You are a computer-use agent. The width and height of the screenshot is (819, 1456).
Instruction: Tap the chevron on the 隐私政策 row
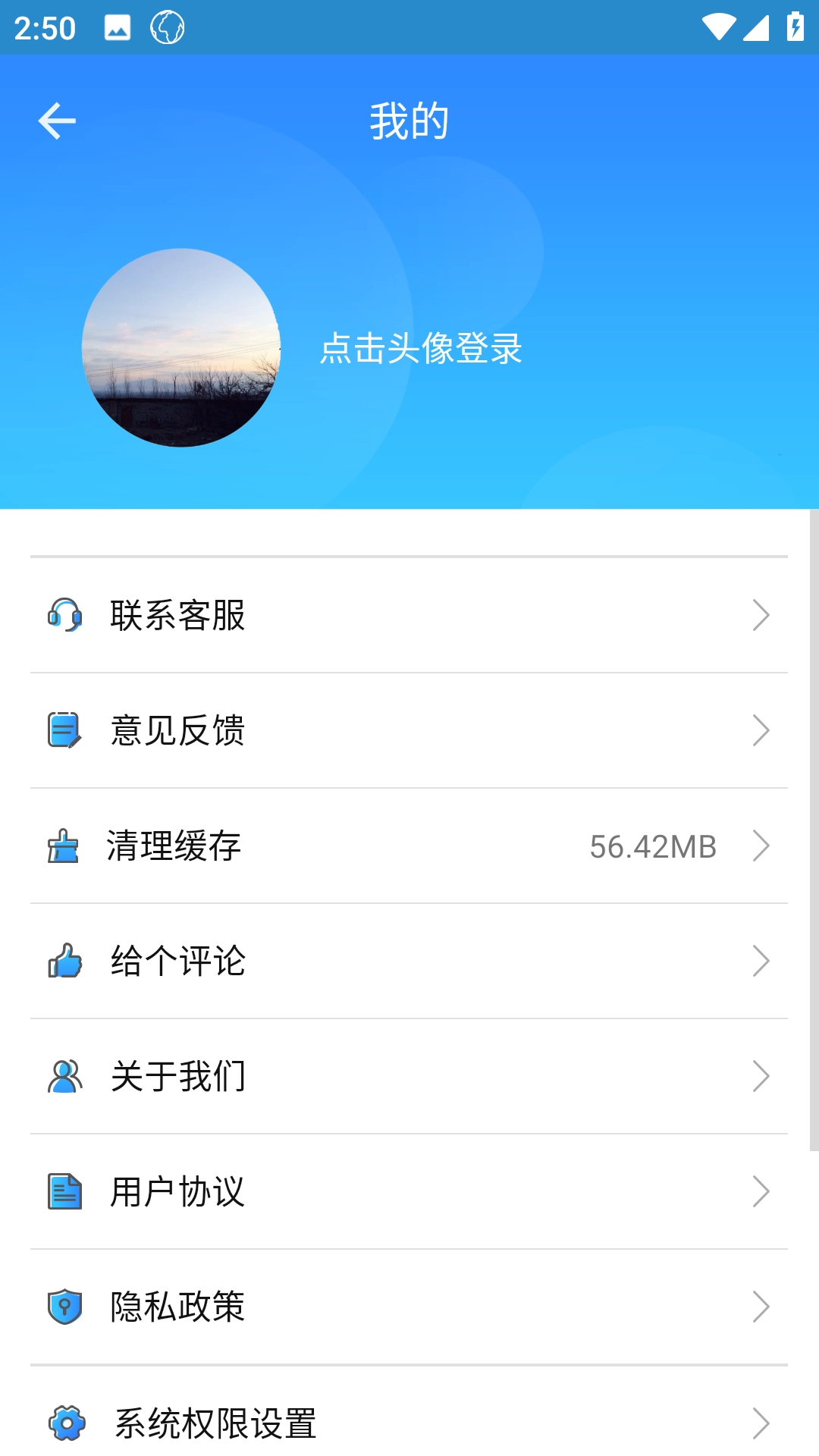click(762, 1305)
